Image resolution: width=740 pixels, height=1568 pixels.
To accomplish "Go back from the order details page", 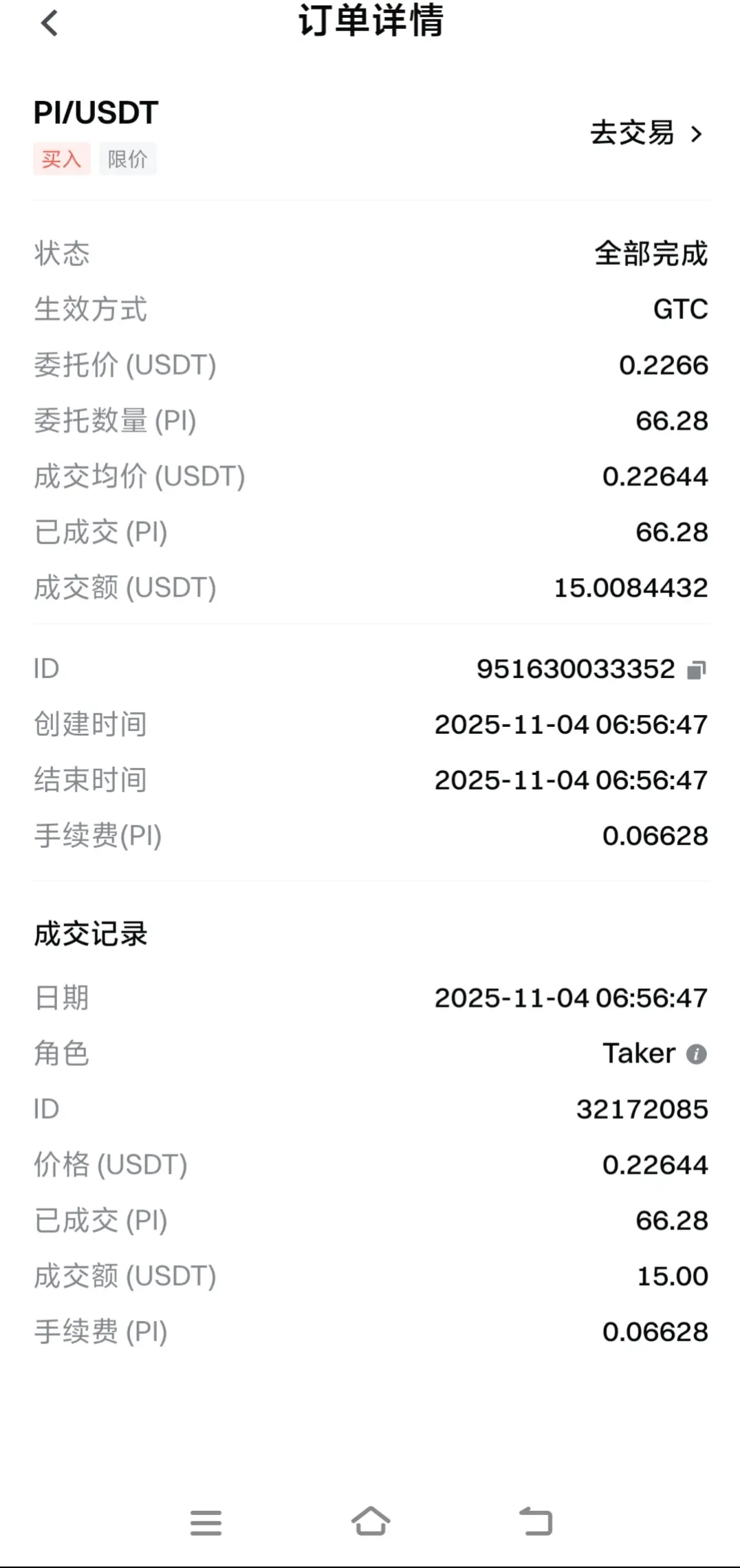I will [50, 23].
